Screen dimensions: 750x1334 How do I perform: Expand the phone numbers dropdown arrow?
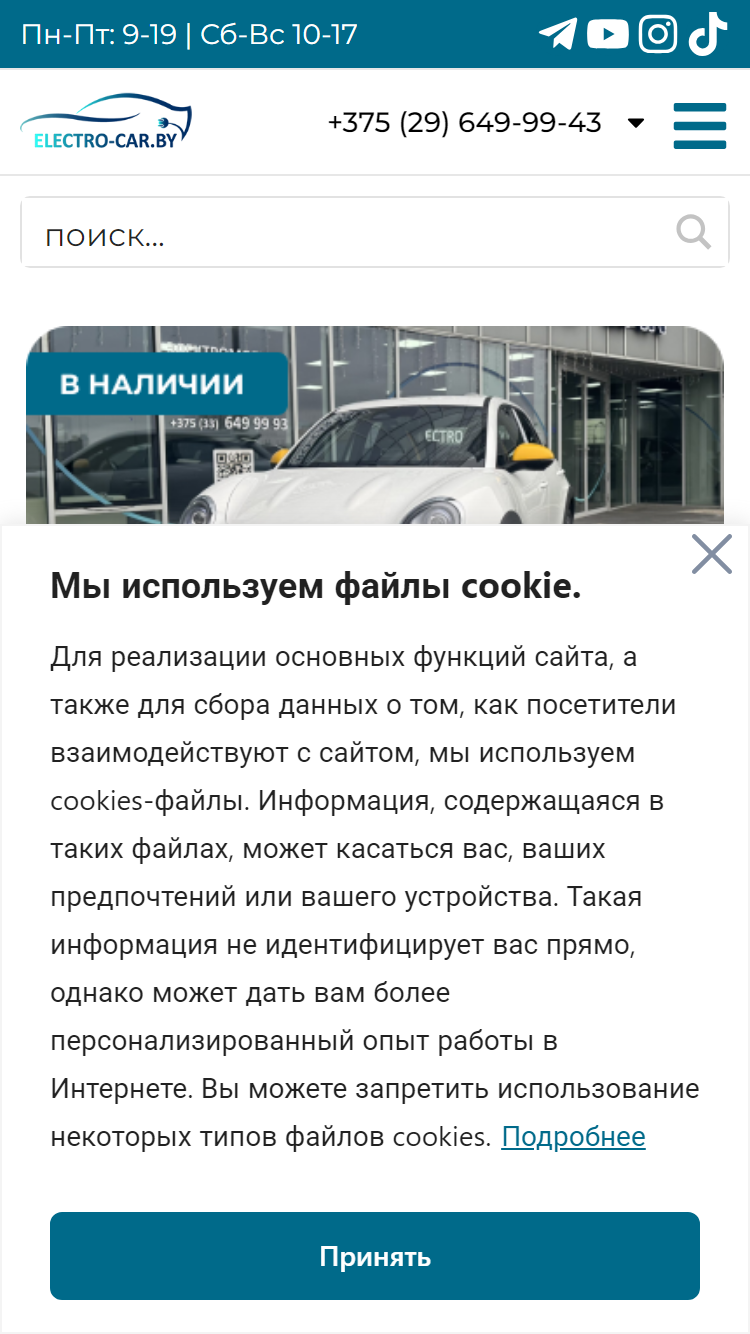636,123
